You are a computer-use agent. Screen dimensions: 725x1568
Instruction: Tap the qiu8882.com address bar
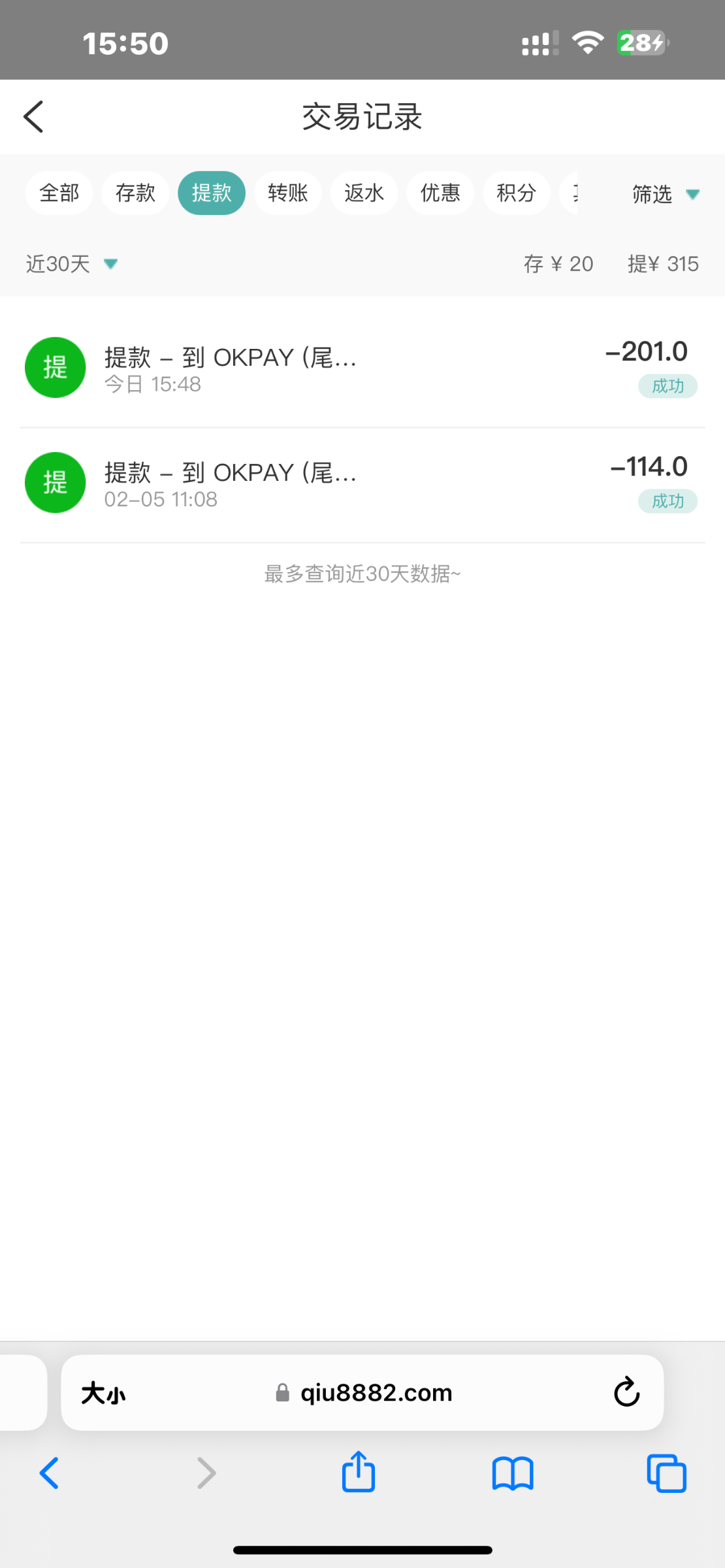pos(376,1393)
